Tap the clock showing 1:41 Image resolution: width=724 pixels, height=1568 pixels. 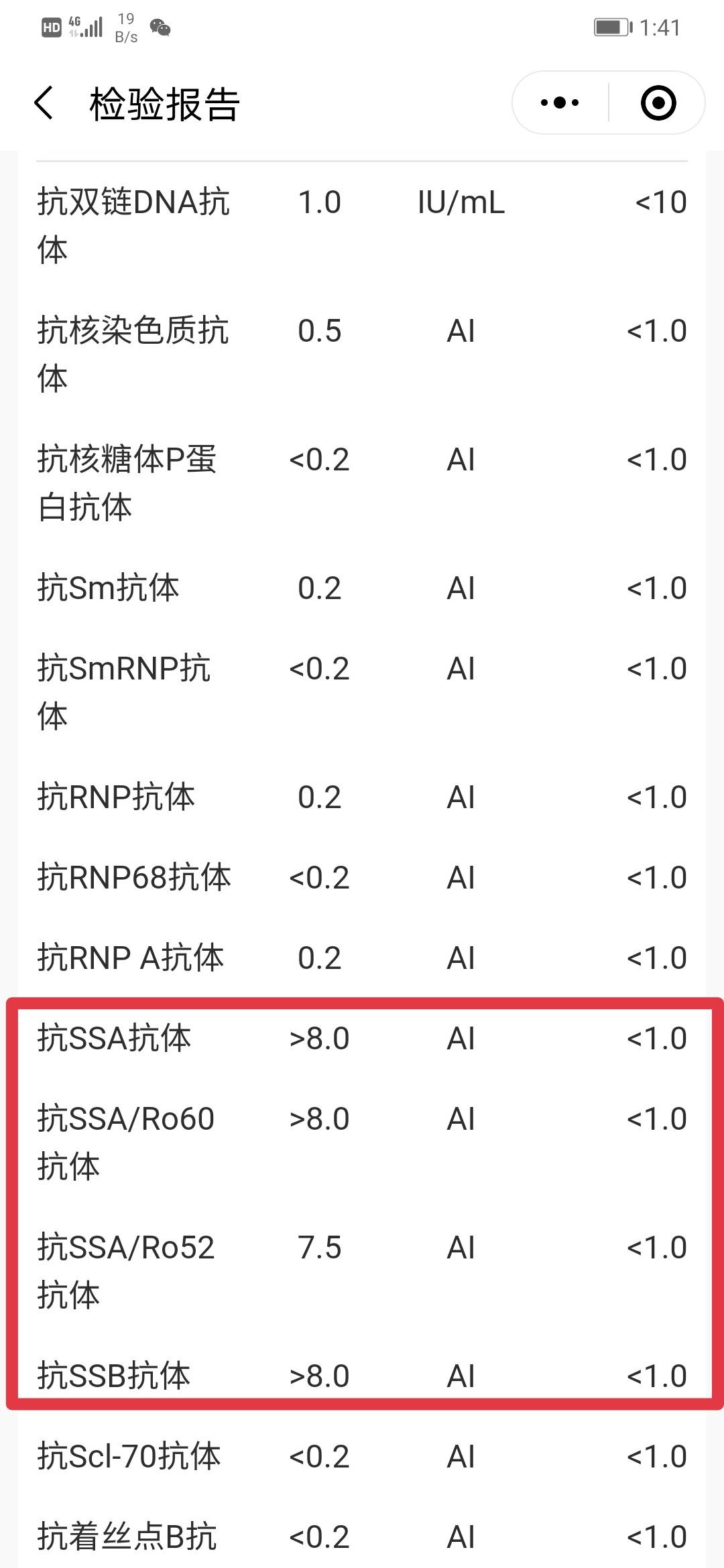(x=660, y=27)
